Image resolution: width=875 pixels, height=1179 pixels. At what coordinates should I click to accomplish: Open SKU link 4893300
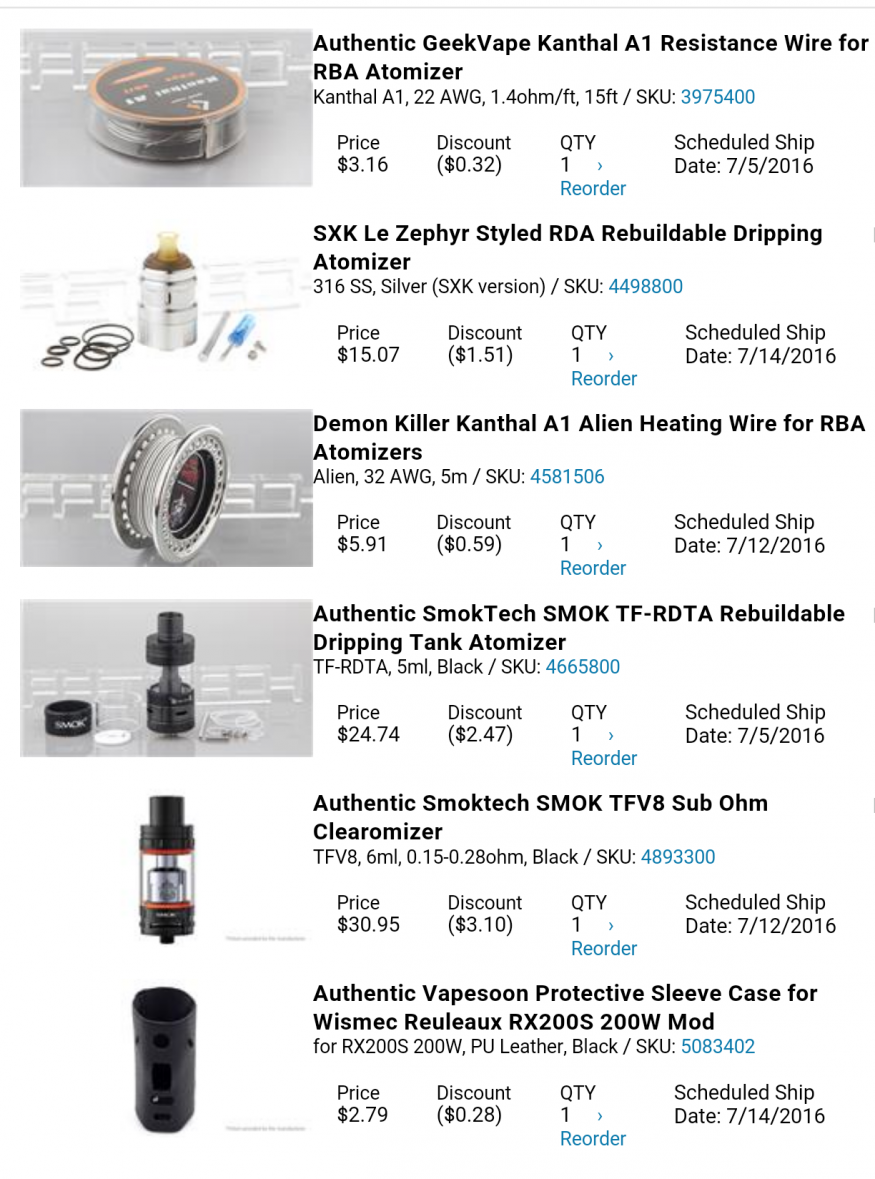[x=678, y=857]
